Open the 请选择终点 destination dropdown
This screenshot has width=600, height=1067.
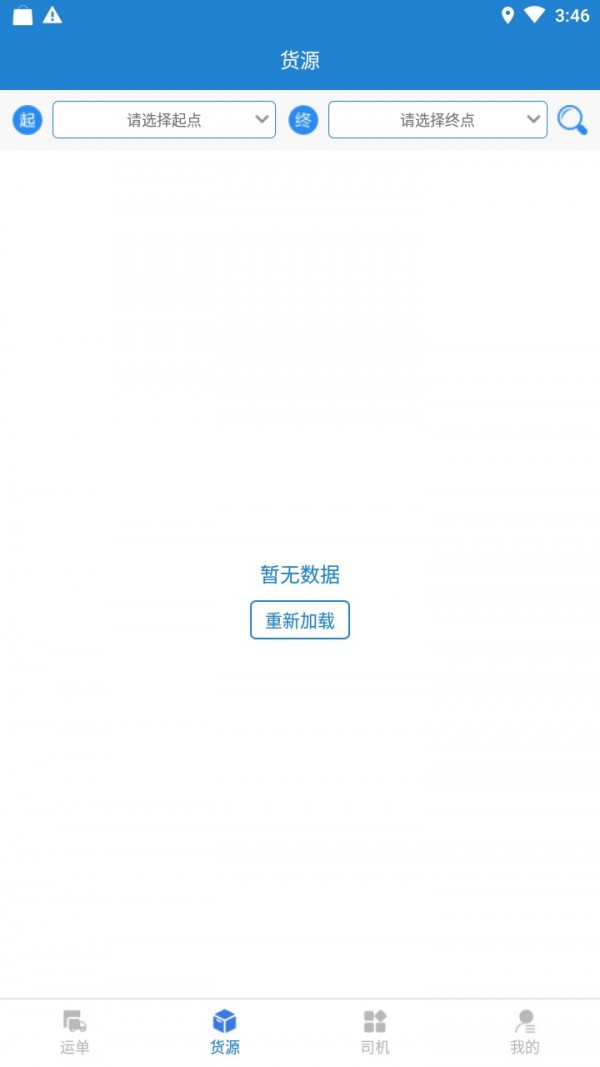point(437,120)
